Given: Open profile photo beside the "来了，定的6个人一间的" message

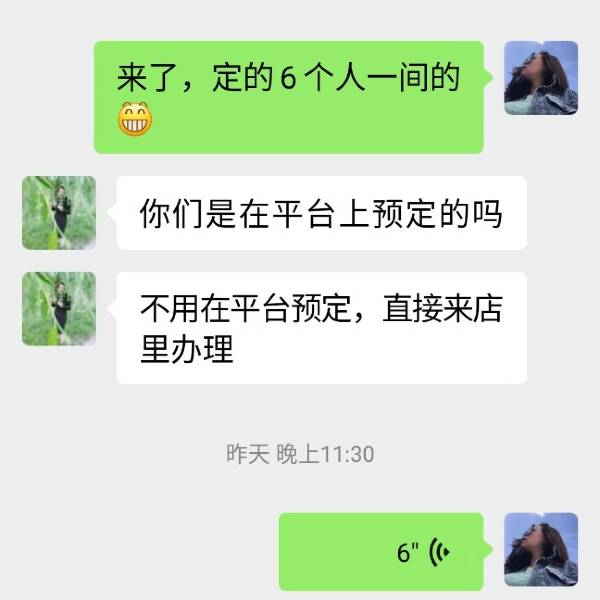Looking at the screenshot, I should point(540,78).
